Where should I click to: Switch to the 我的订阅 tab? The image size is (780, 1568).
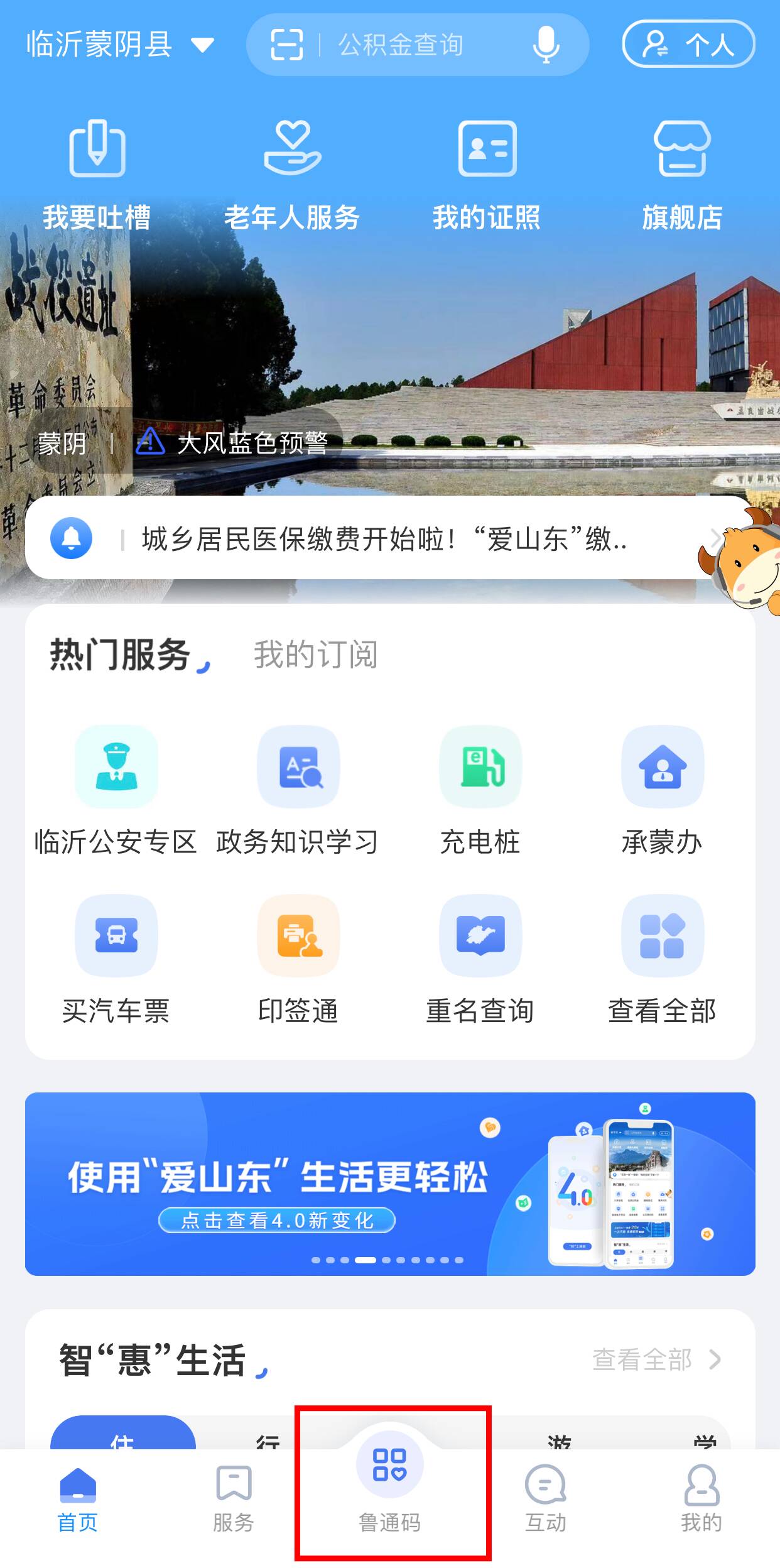[315, 654]
